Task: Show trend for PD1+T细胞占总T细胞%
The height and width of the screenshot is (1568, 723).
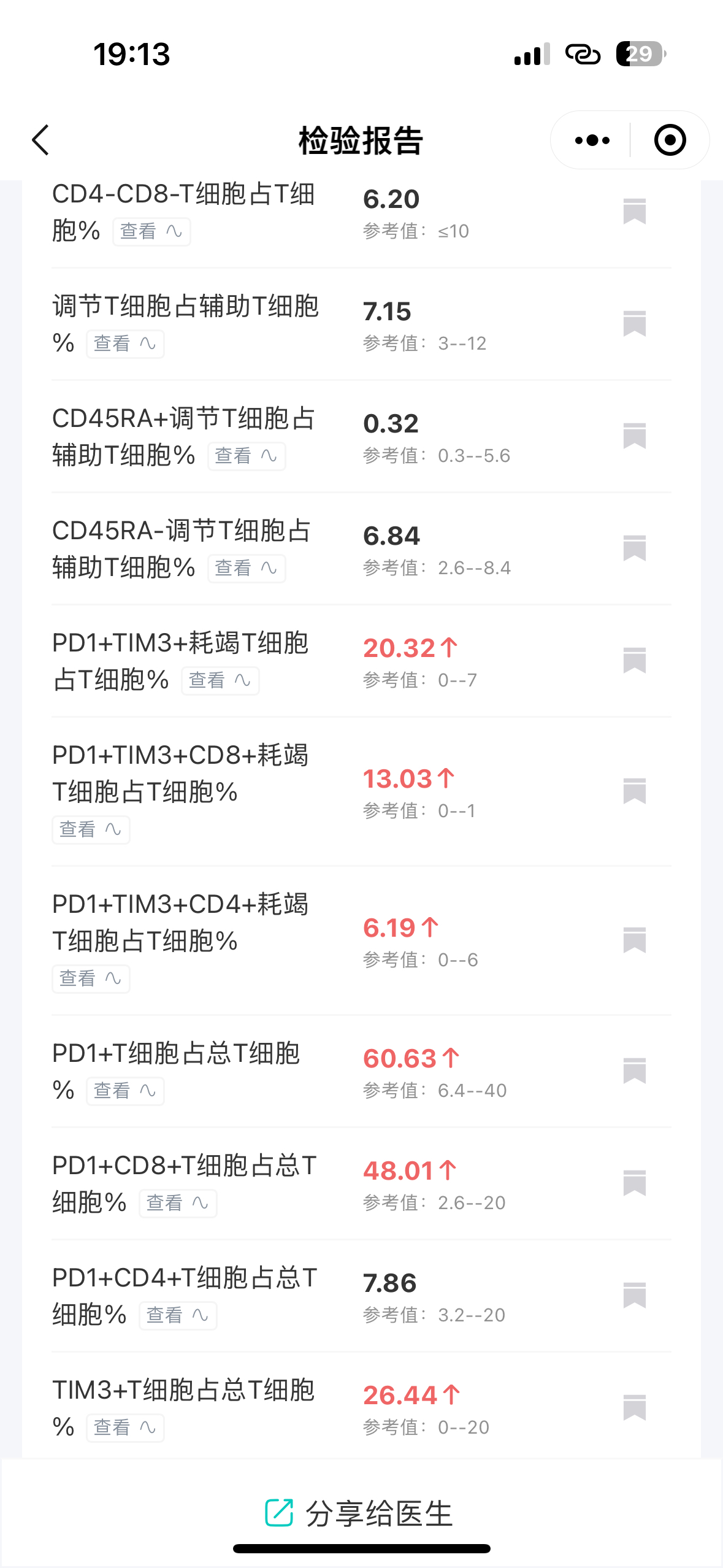Action: 125,1091
